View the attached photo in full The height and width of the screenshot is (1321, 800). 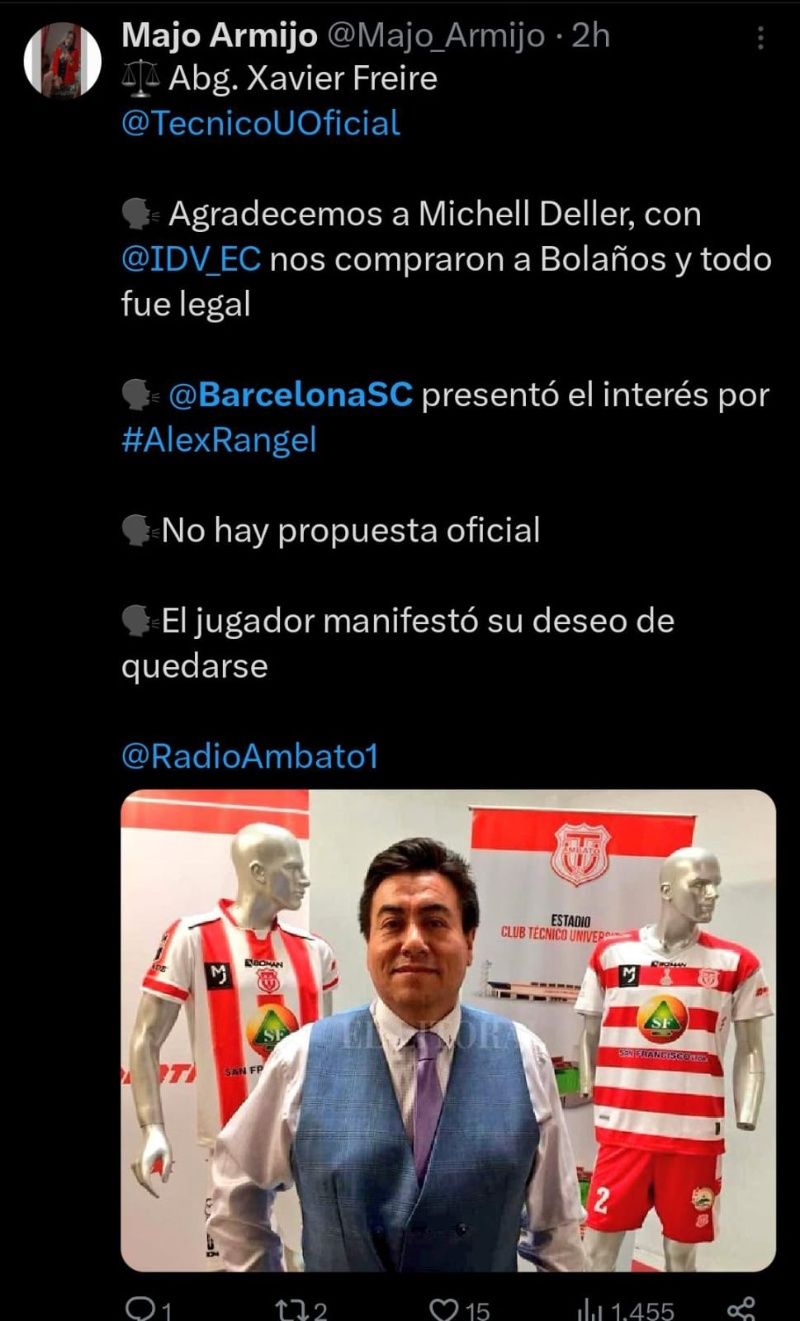[x=448, y=1030]
